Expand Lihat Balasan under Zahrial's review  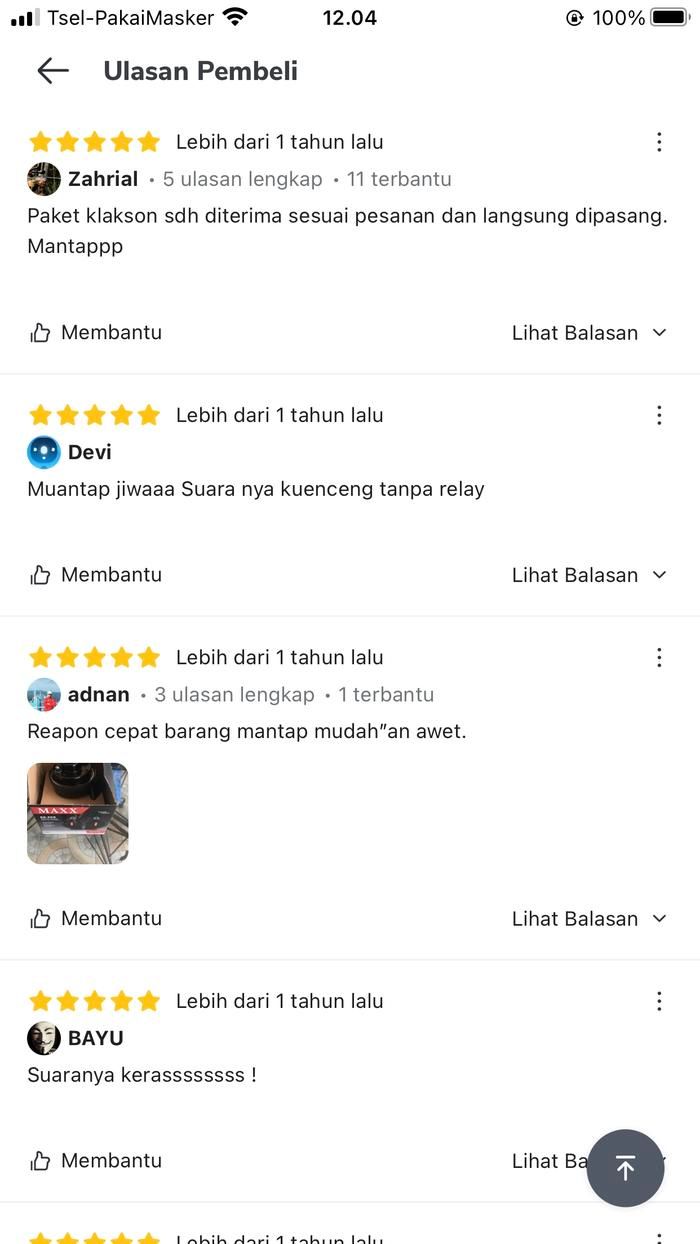[589, 332]
